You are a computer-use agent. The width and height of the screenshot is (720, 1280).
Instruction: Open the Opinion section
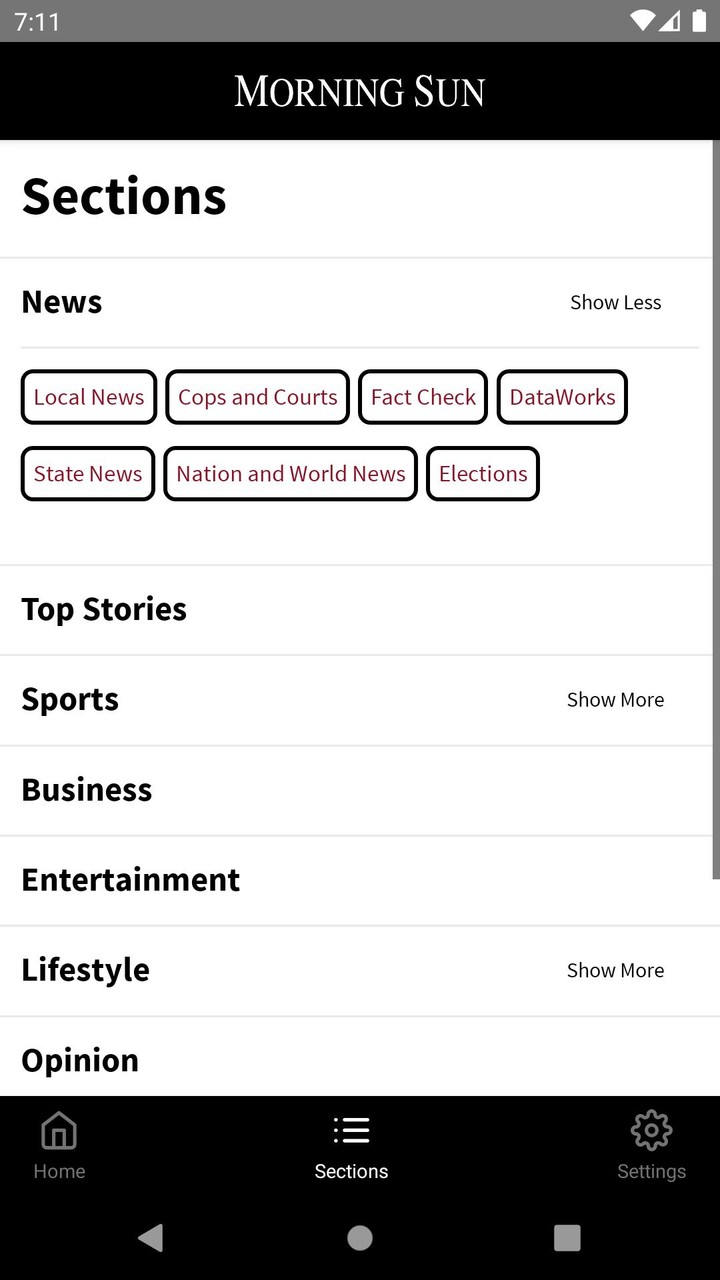pyautogui.click(x=80, y=1060)
